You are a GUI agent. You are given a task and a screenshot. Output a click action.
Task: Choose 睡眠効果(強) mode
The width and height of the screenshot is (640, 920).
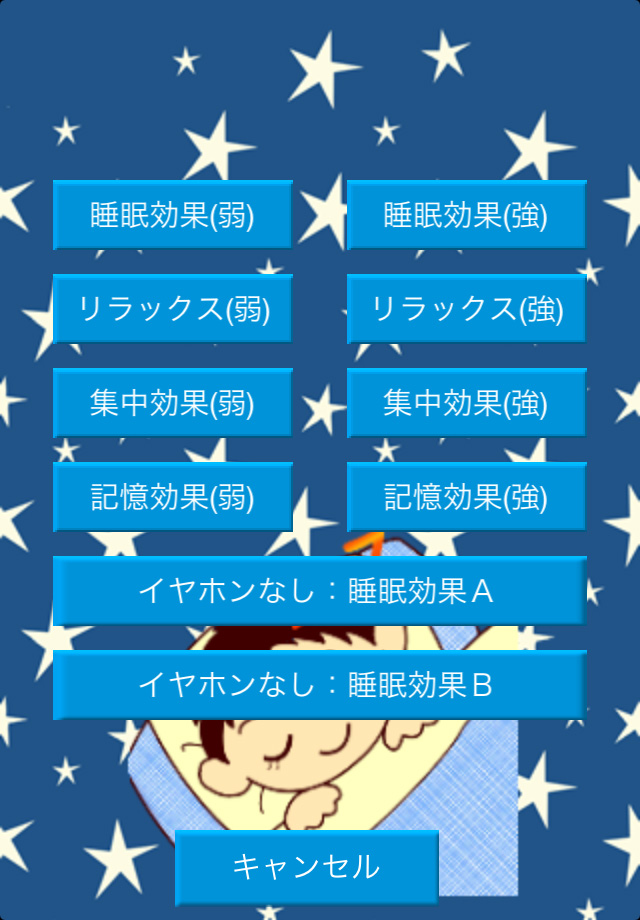point(466,215)
